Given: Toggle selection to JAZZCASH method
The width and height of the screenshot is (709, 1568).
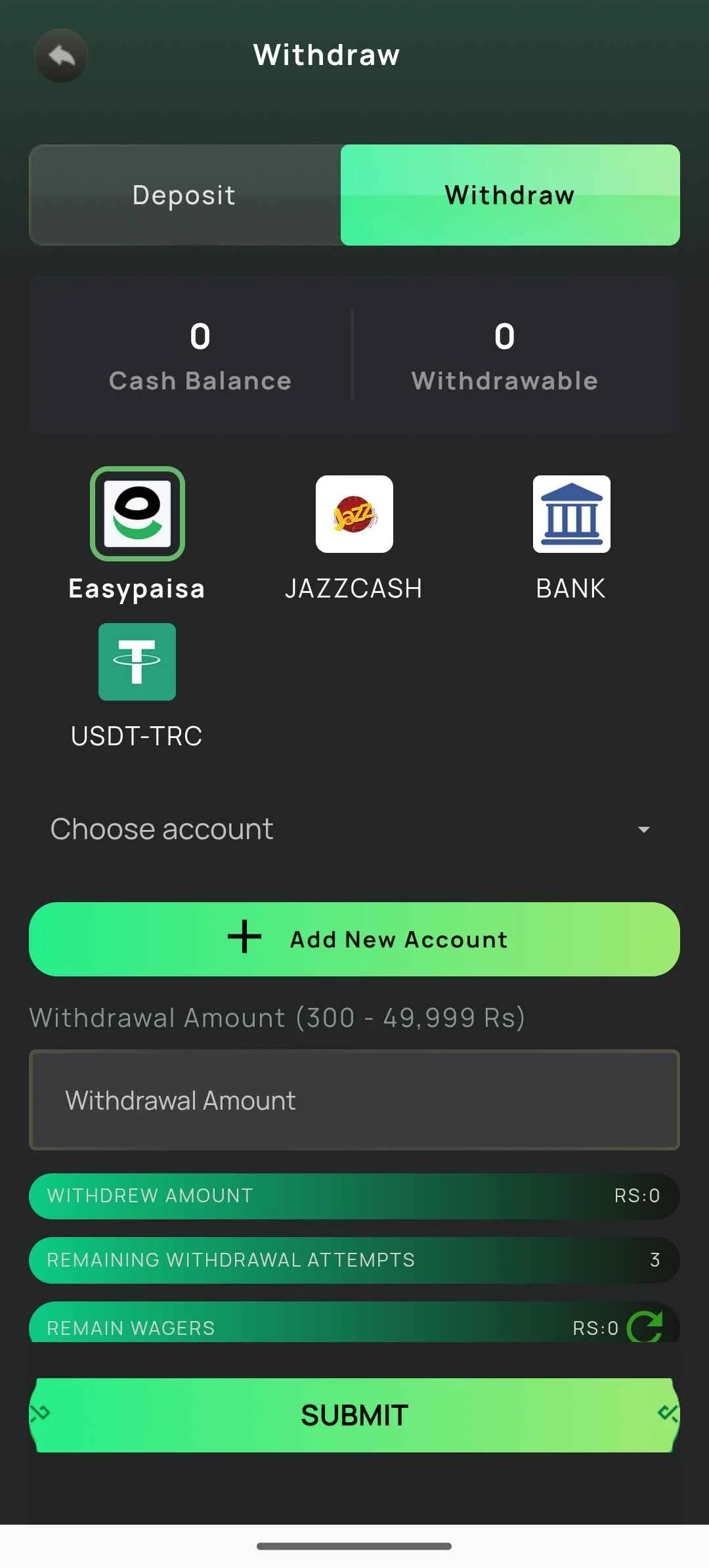Looking at the screenshot, I should [x=354, y=514].
